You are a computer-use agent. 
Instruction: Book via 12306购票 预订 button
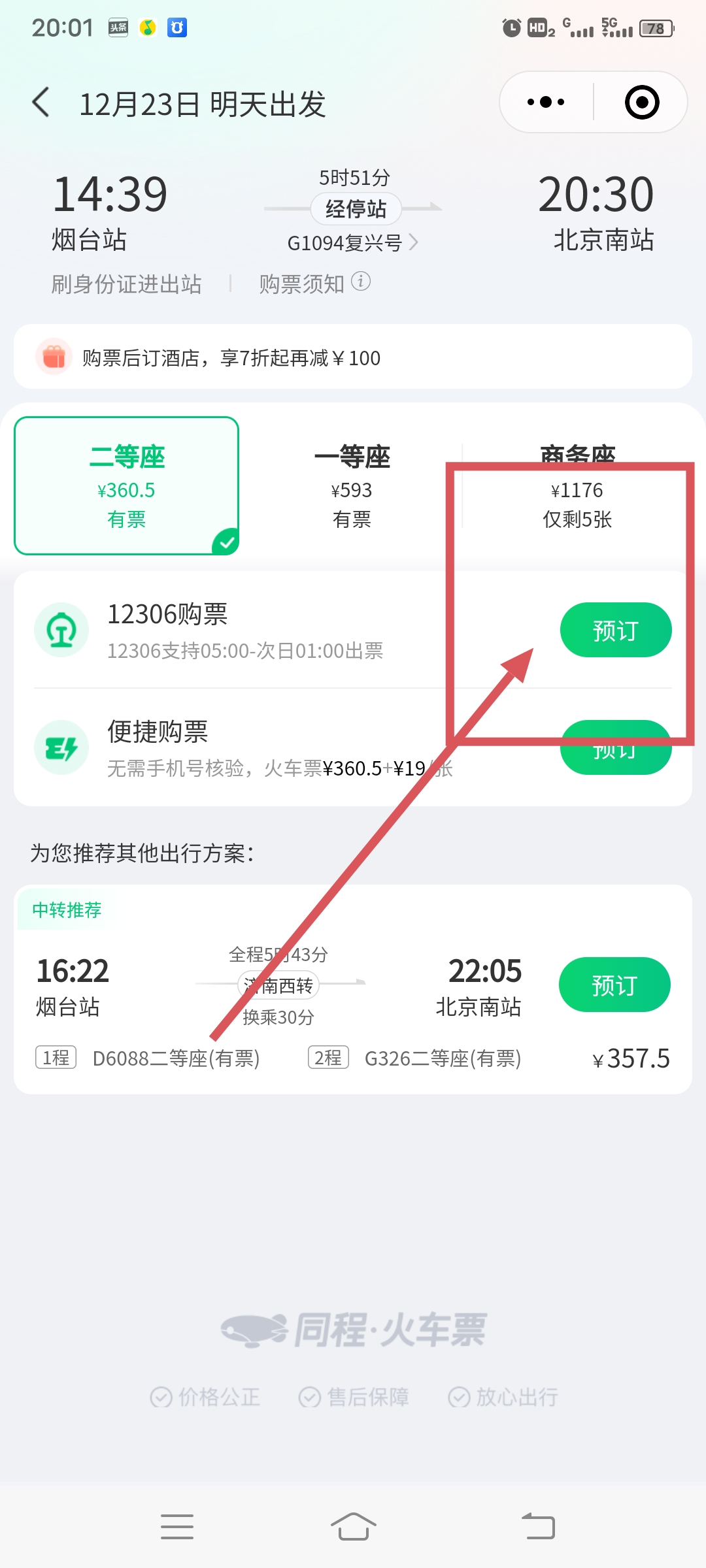tap(615, 630)
